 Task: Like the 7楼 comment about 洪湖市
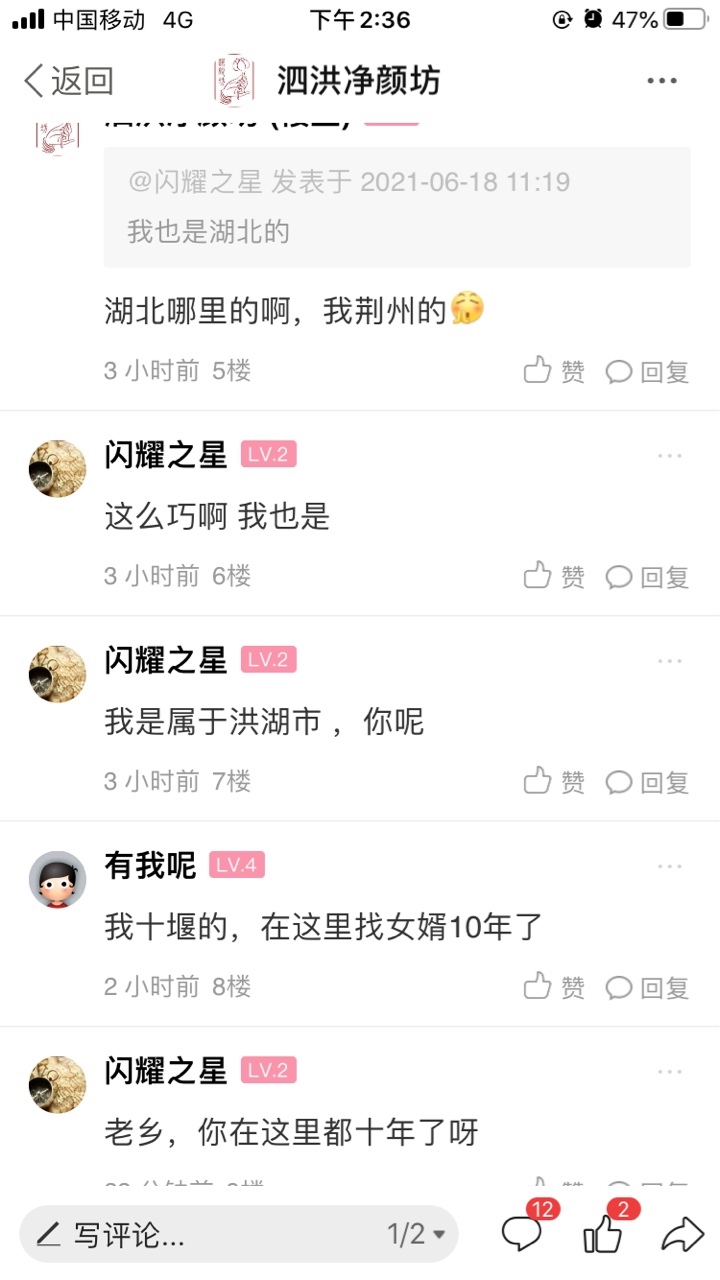point(554,782)
